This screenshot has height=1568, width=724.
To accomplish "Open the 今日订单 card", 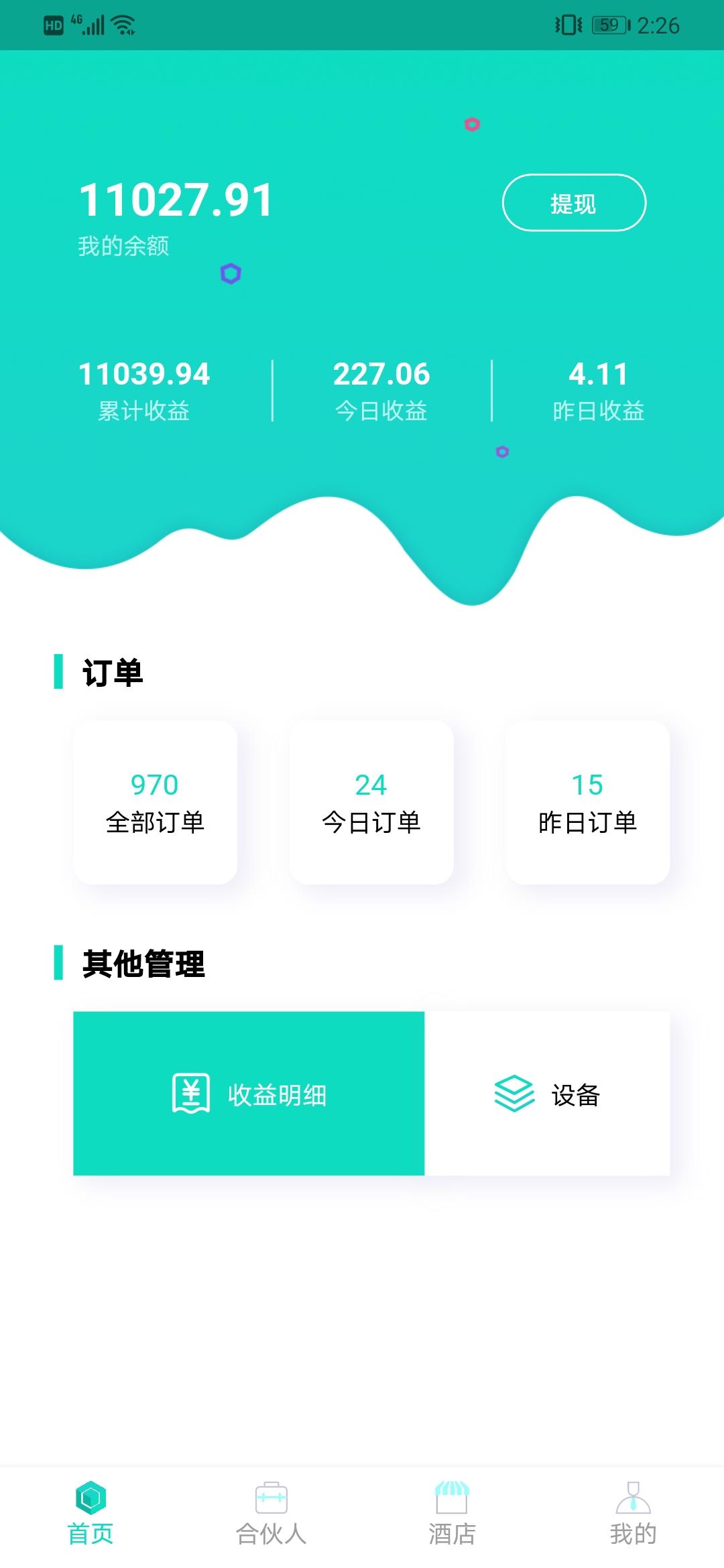I will pos(371,802).
